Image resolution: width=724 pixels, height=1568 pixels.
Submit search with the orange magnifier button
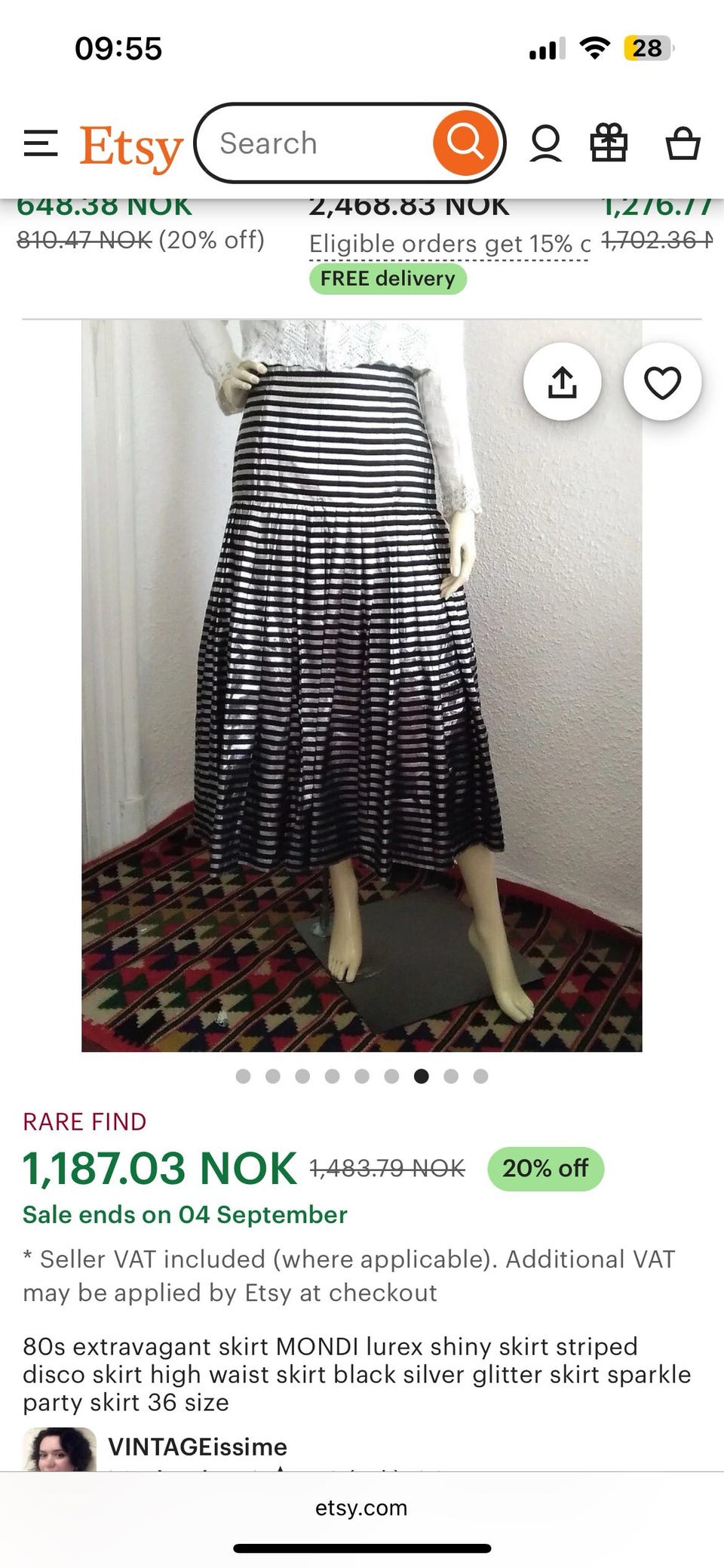[x=465, y=143]
